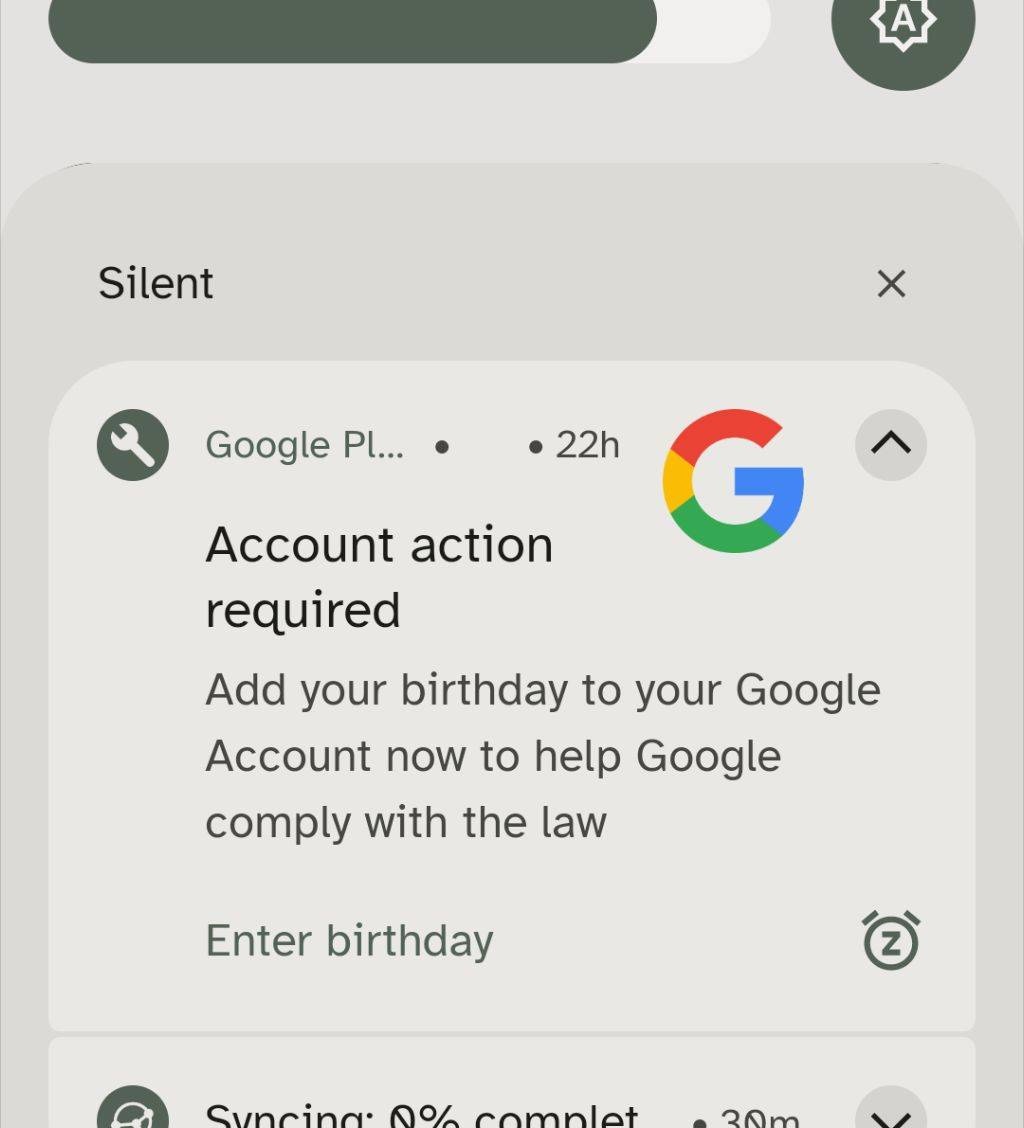Collapse the Account action required notification

coord(890,444)
